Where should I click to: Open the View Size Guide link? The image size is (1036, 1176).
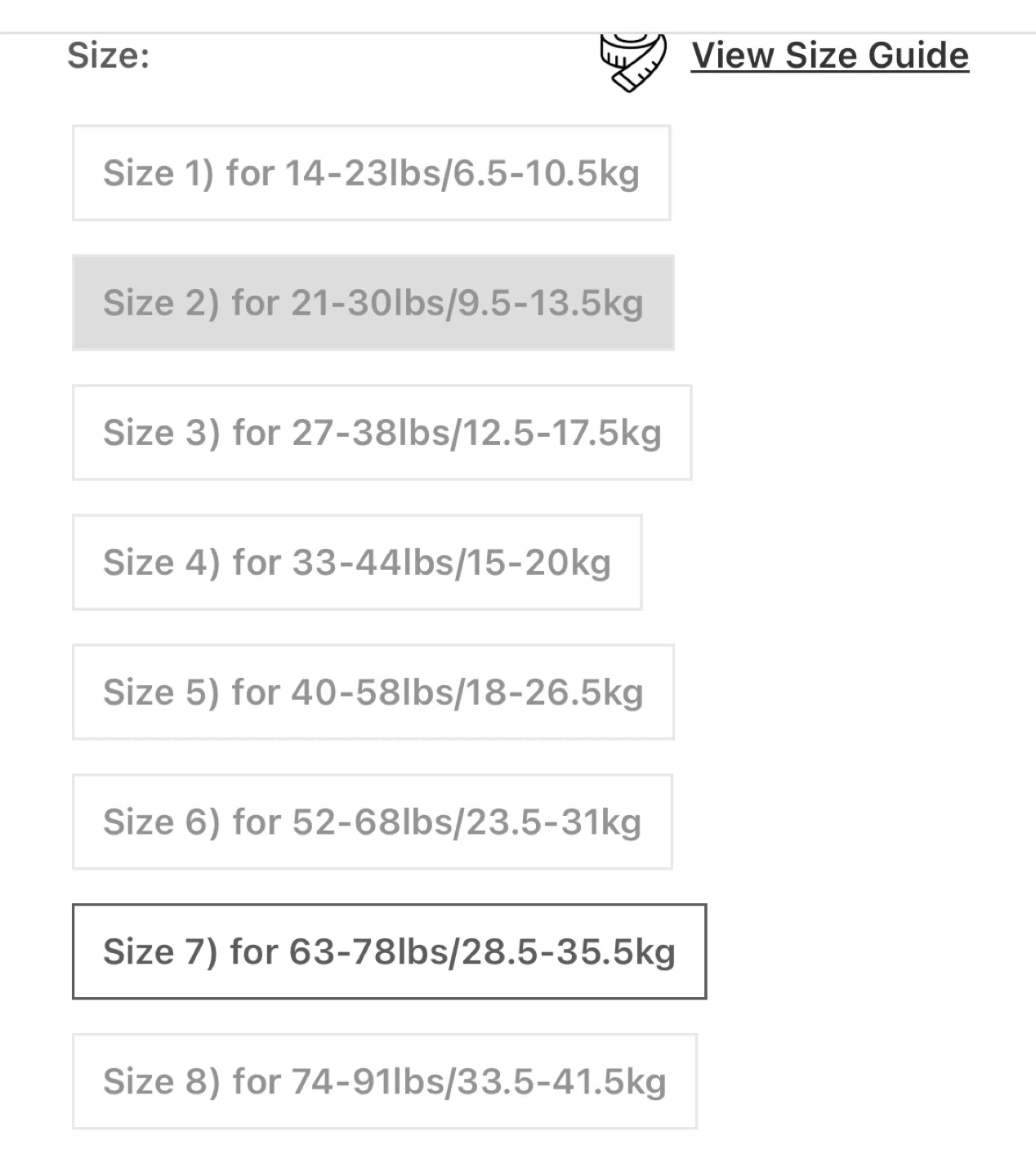tap(829, 56)
